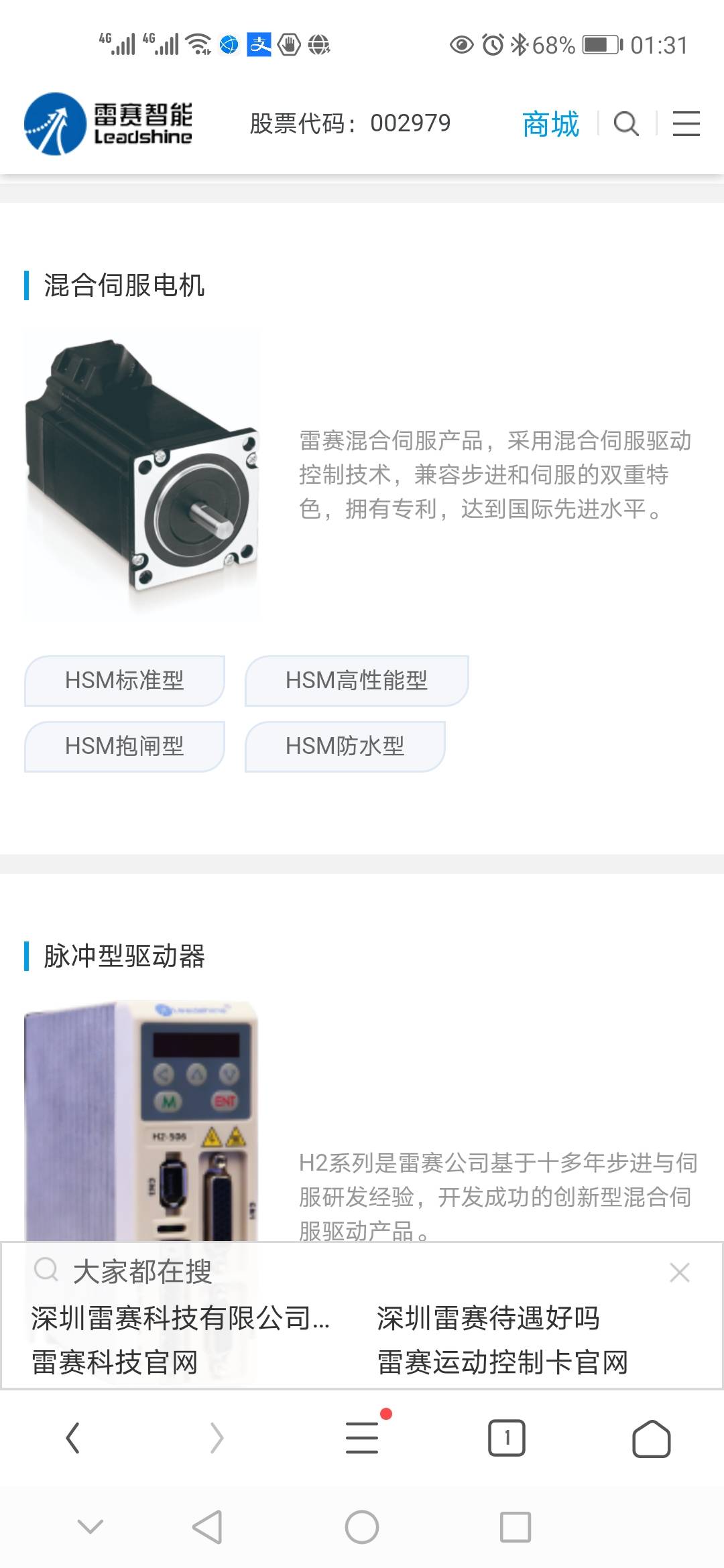Screen dimensions: 724x1568
Task: Choose the HSM抱闸型 option
Action: tap(125, 746)
